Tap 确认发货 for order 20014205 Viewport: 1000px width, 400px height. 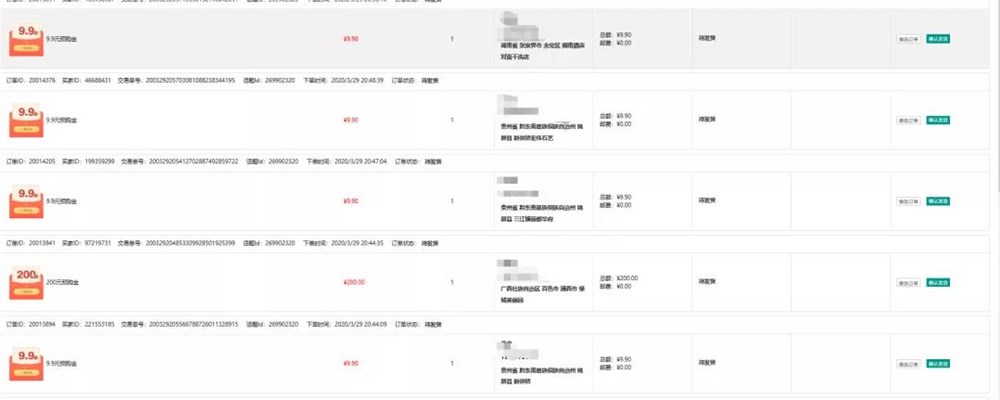(937, 201)
